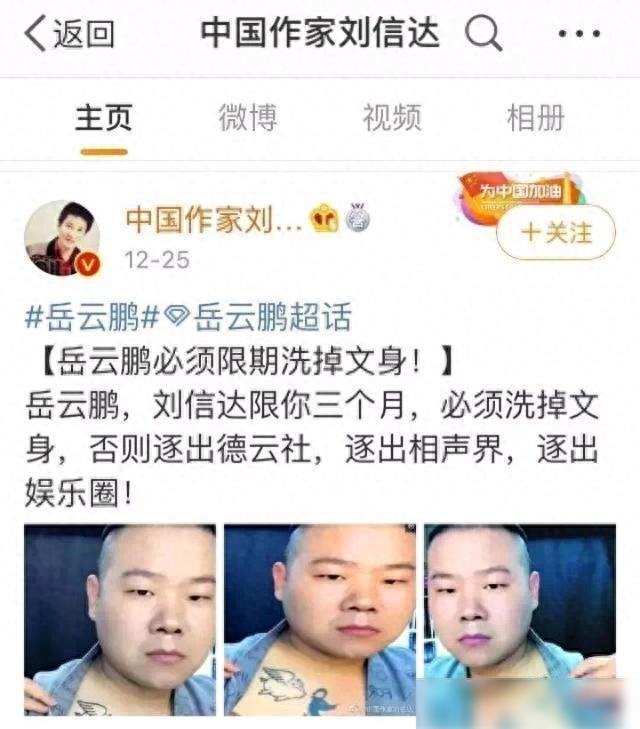Follow the account with +关注 button
Screen dimensions: 640x729
click(x=556, y=232)
